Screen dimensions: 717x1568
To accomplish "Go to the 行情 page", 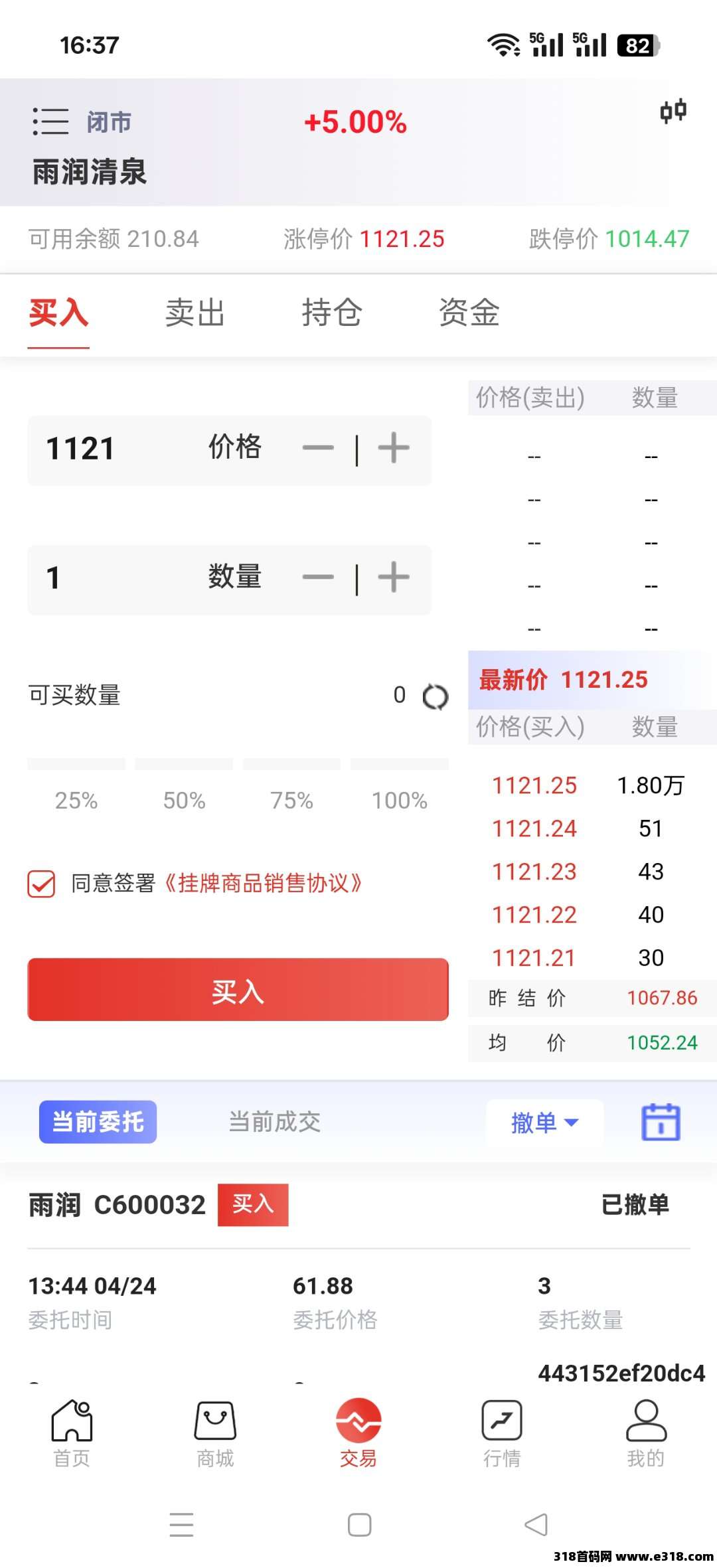I will point(502,1434).
